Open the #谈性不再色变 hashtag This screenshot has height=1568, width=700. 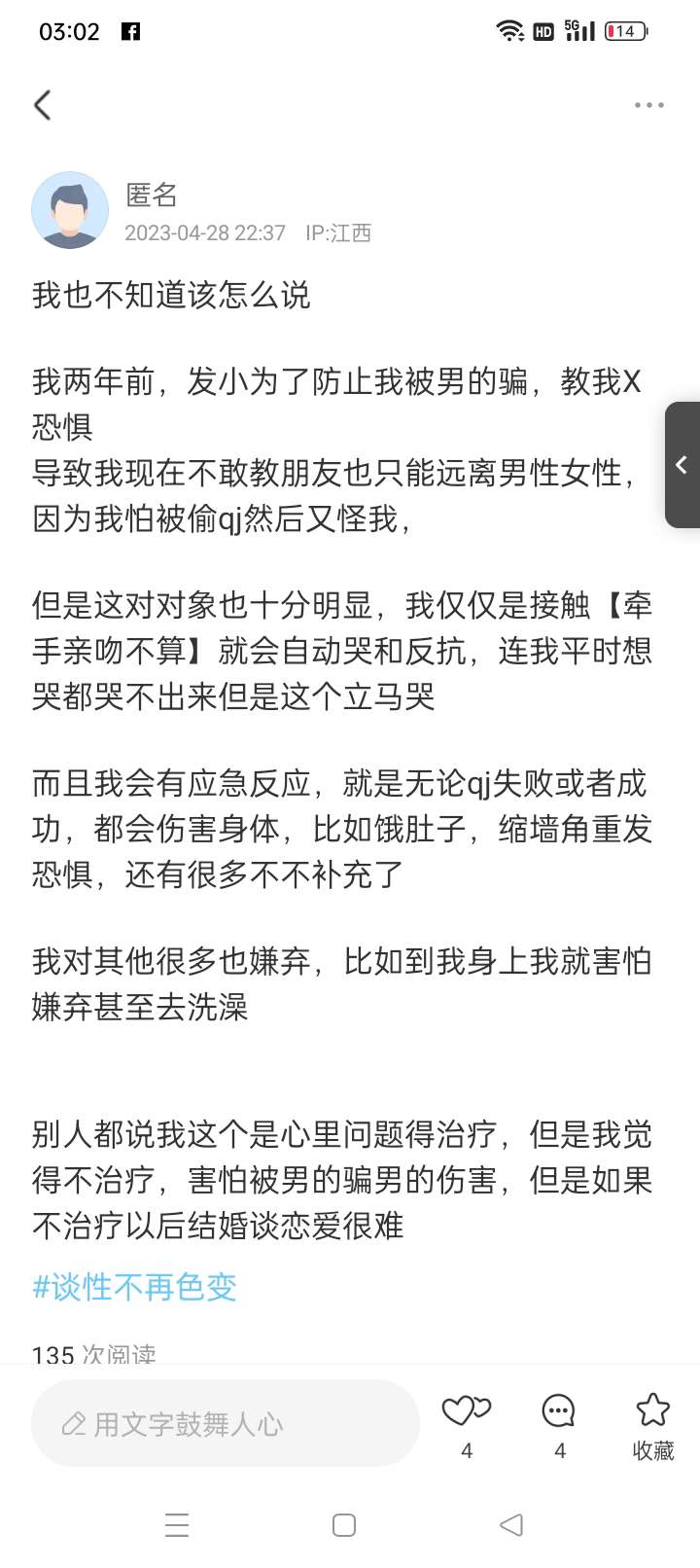tap(134, 1287)
